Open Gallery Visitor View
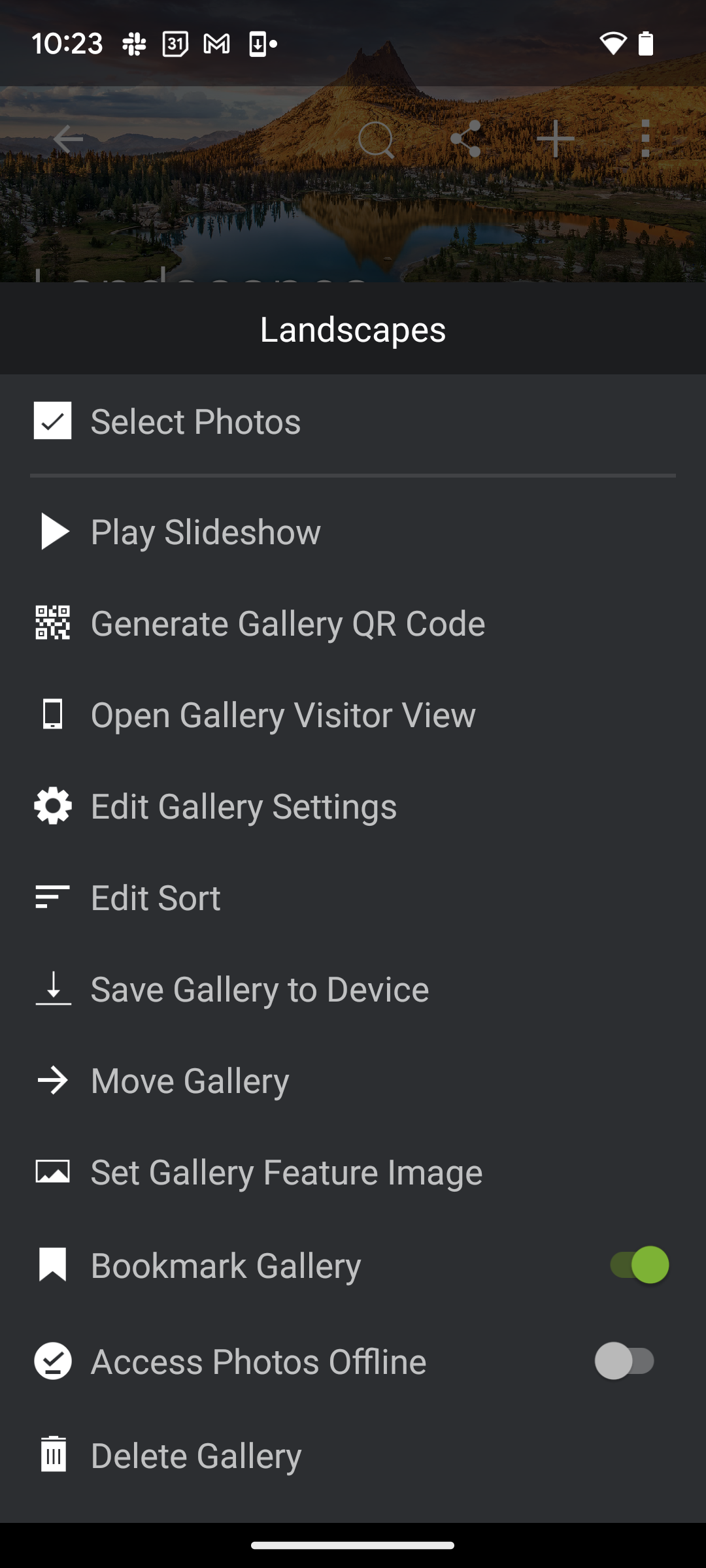 tap(353, 715)
